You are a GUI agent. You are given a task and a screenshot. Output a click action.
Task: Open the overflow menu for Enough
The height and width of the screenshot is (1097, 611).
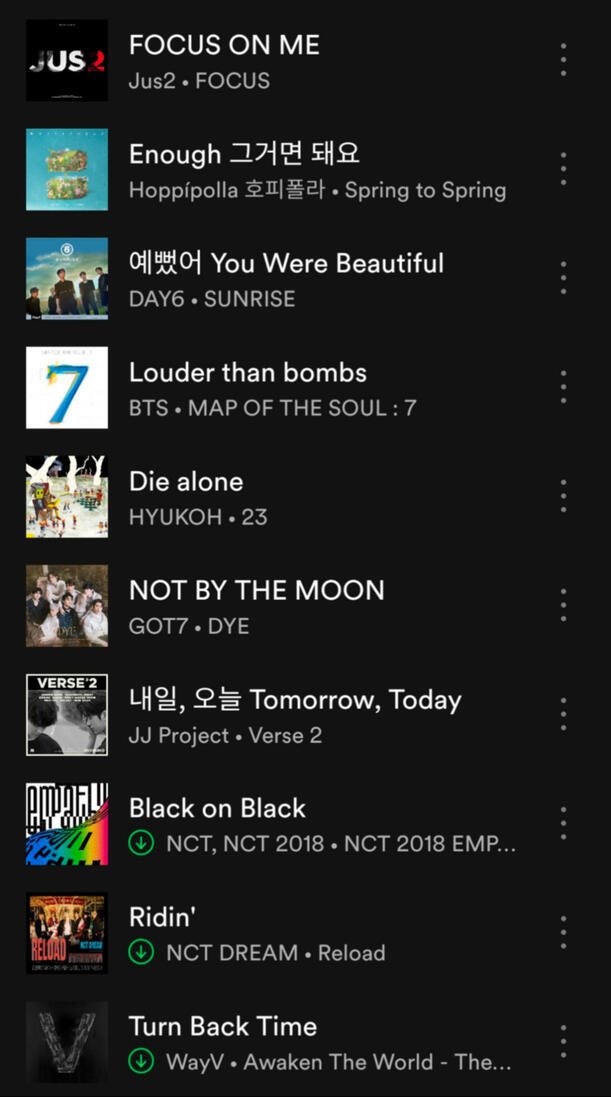coord(563,169)
